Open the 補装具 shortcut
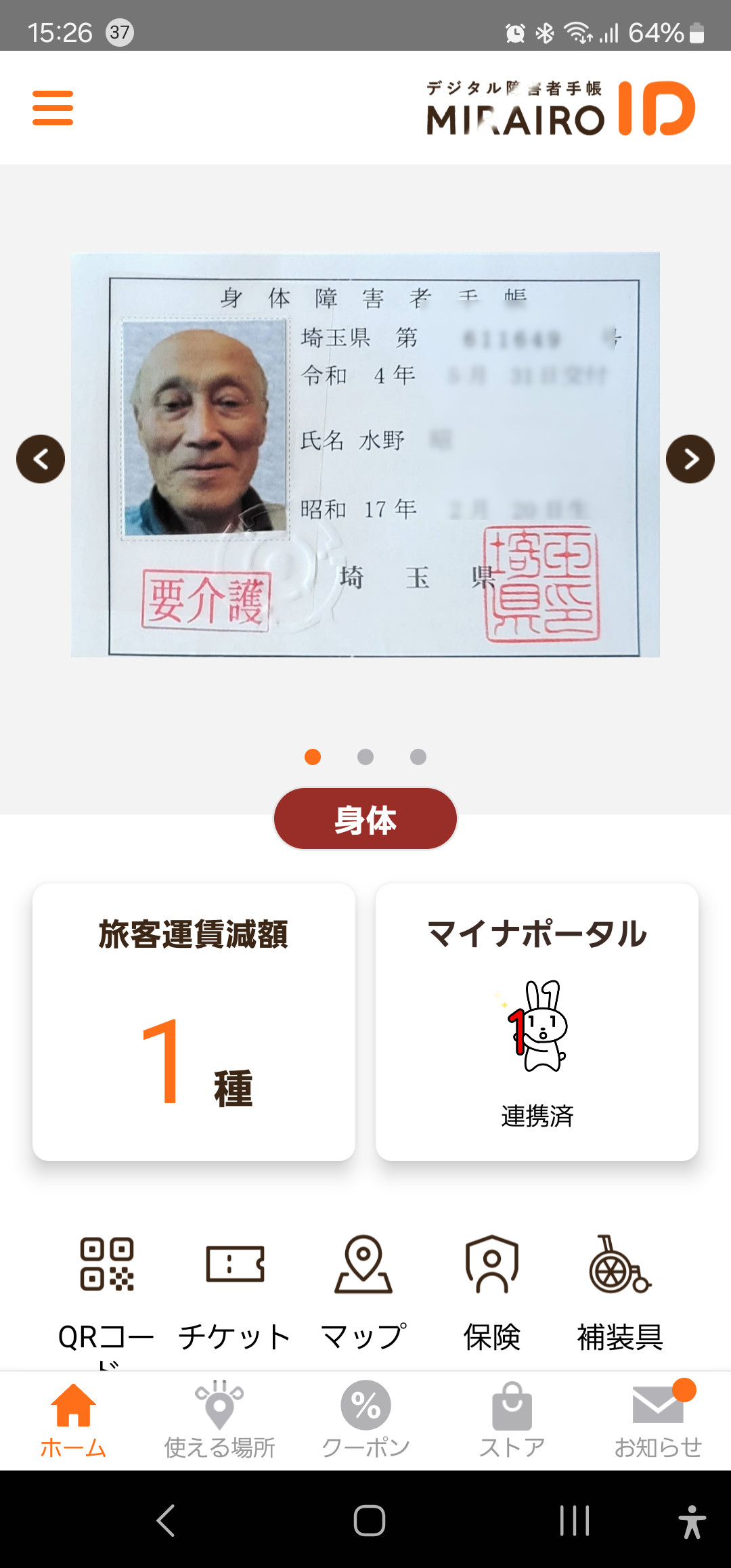 point(620,1294)
